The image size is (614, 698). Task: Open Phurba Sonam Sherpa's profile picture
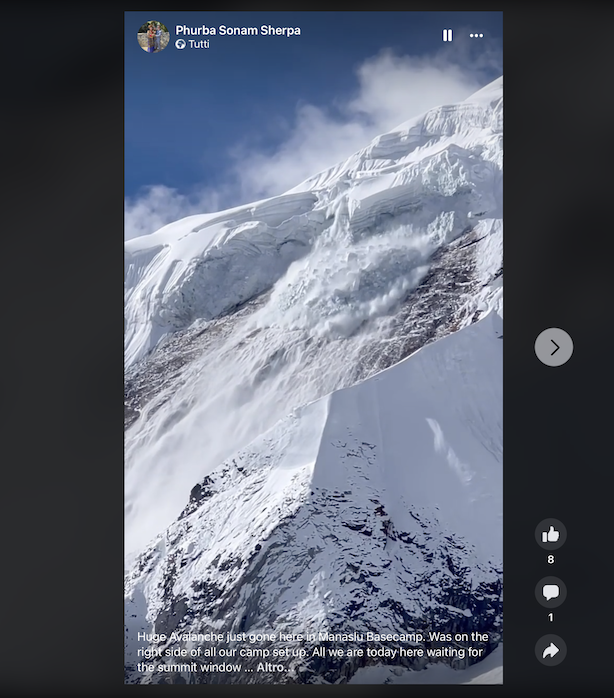pos(153,37)
